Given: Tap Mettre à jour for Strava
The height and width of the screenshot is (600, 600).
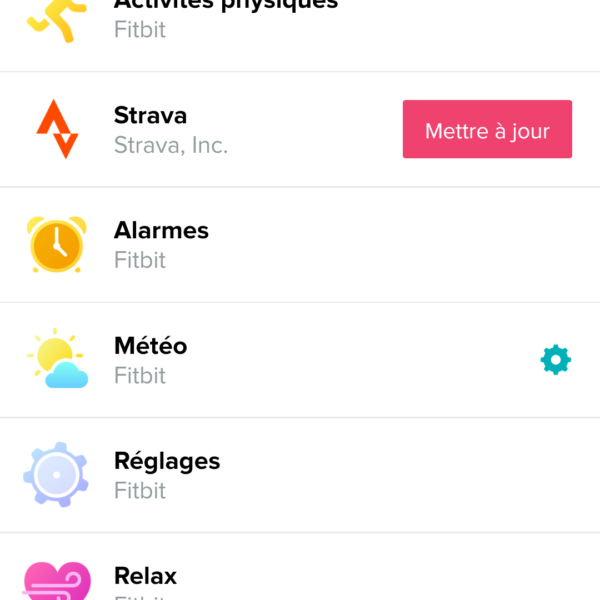Looking at the screenshot, I should 487,130.
